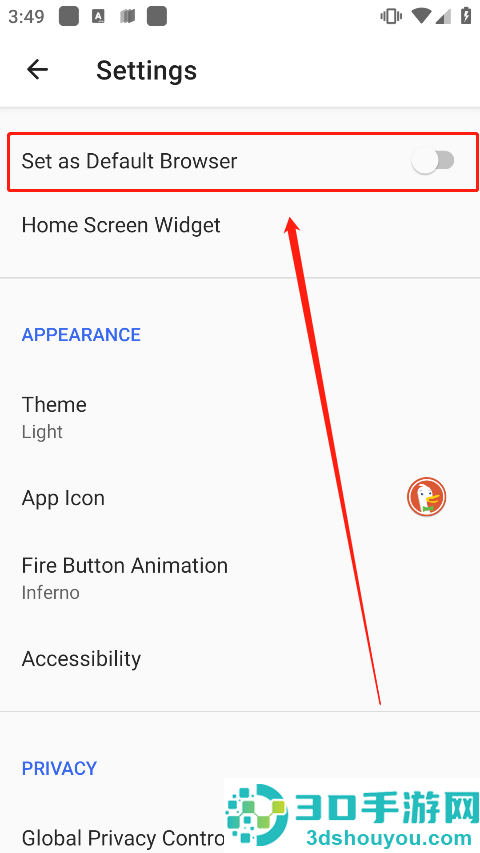Open Fire Button Animation setting
Screen dimensions: 480x853
240,578
